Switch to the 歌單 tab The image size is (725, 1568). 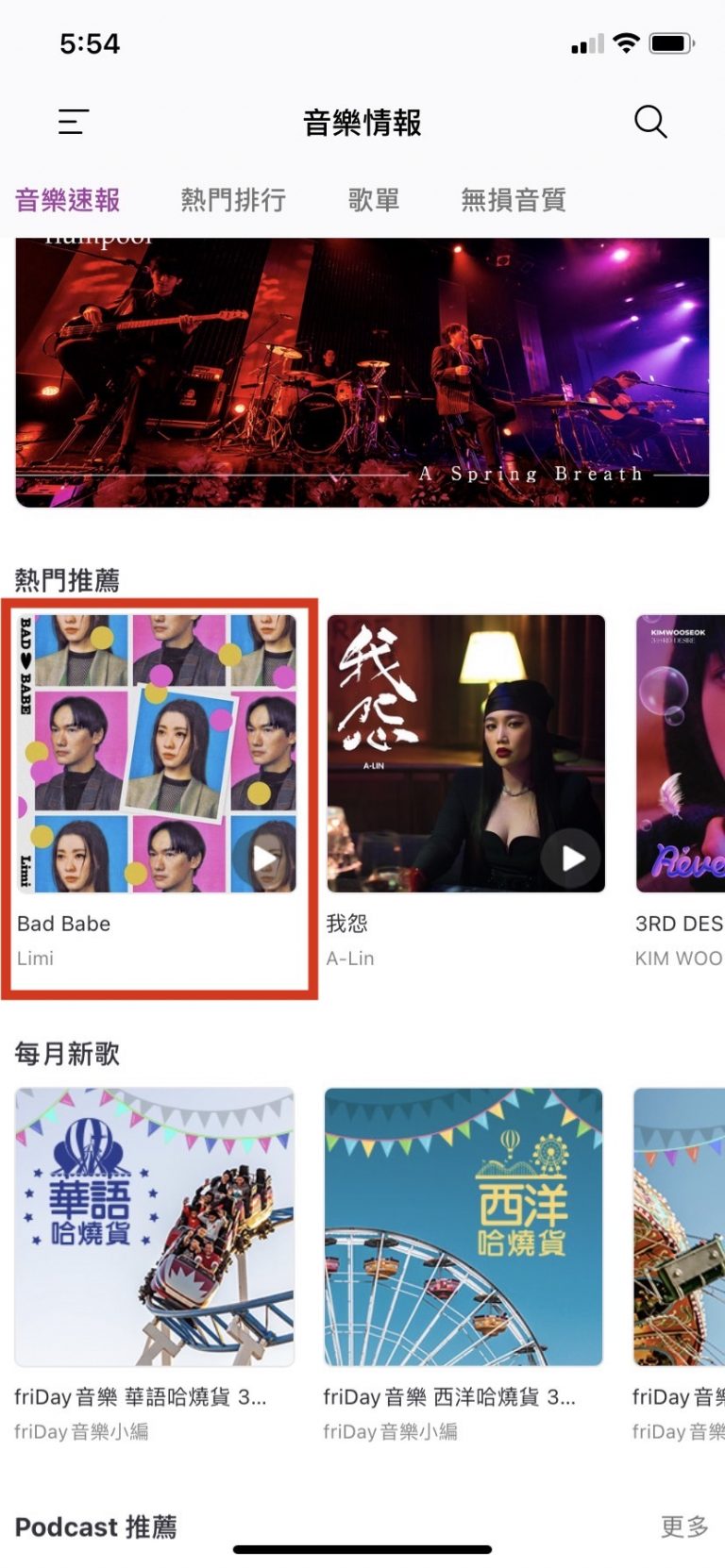(374, 200)
